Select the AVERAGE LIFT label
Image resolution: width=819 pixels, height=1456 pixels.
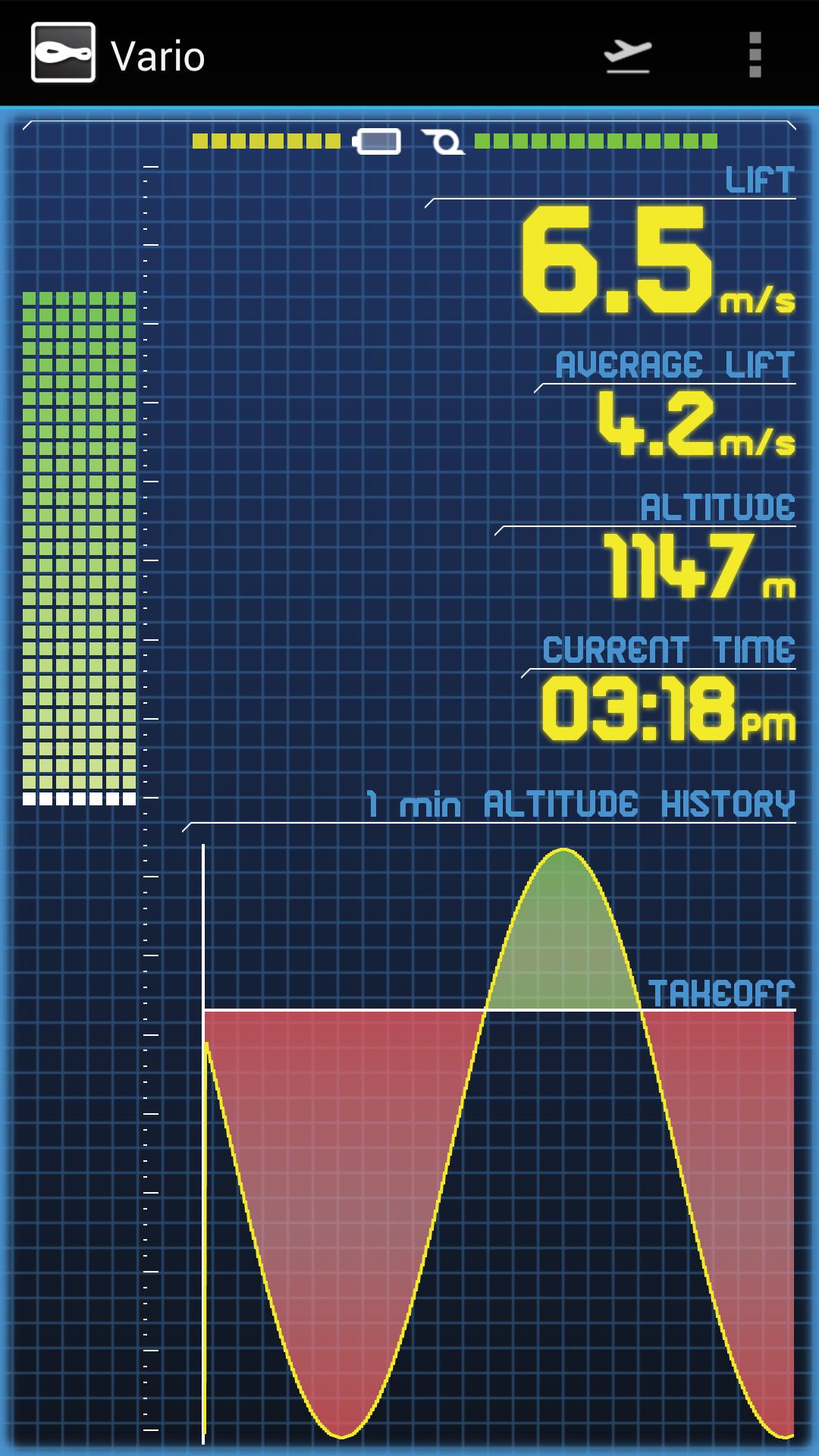click(671, 362)
